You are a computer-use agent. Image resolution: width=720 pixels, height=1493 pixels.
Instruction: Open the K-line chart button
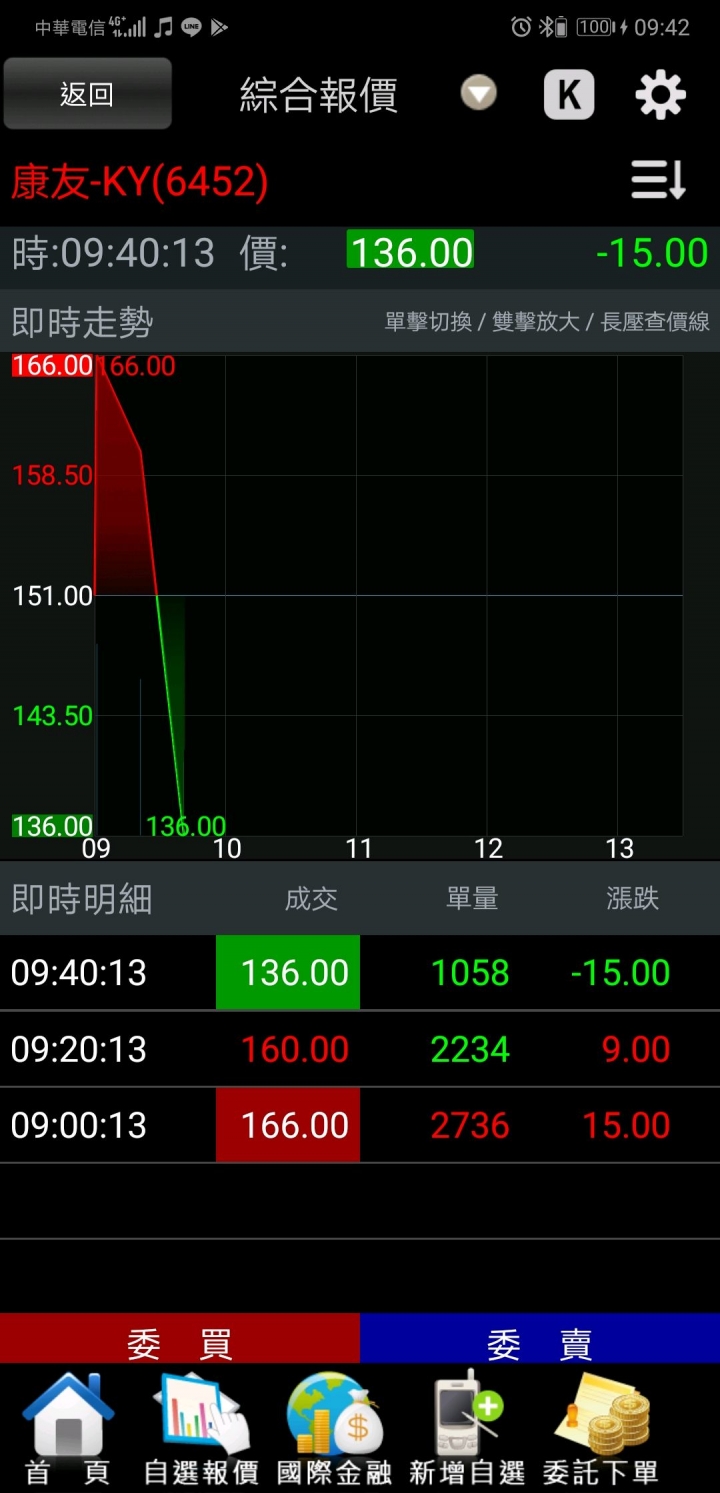pyautogui.click(x=569, y=95)
